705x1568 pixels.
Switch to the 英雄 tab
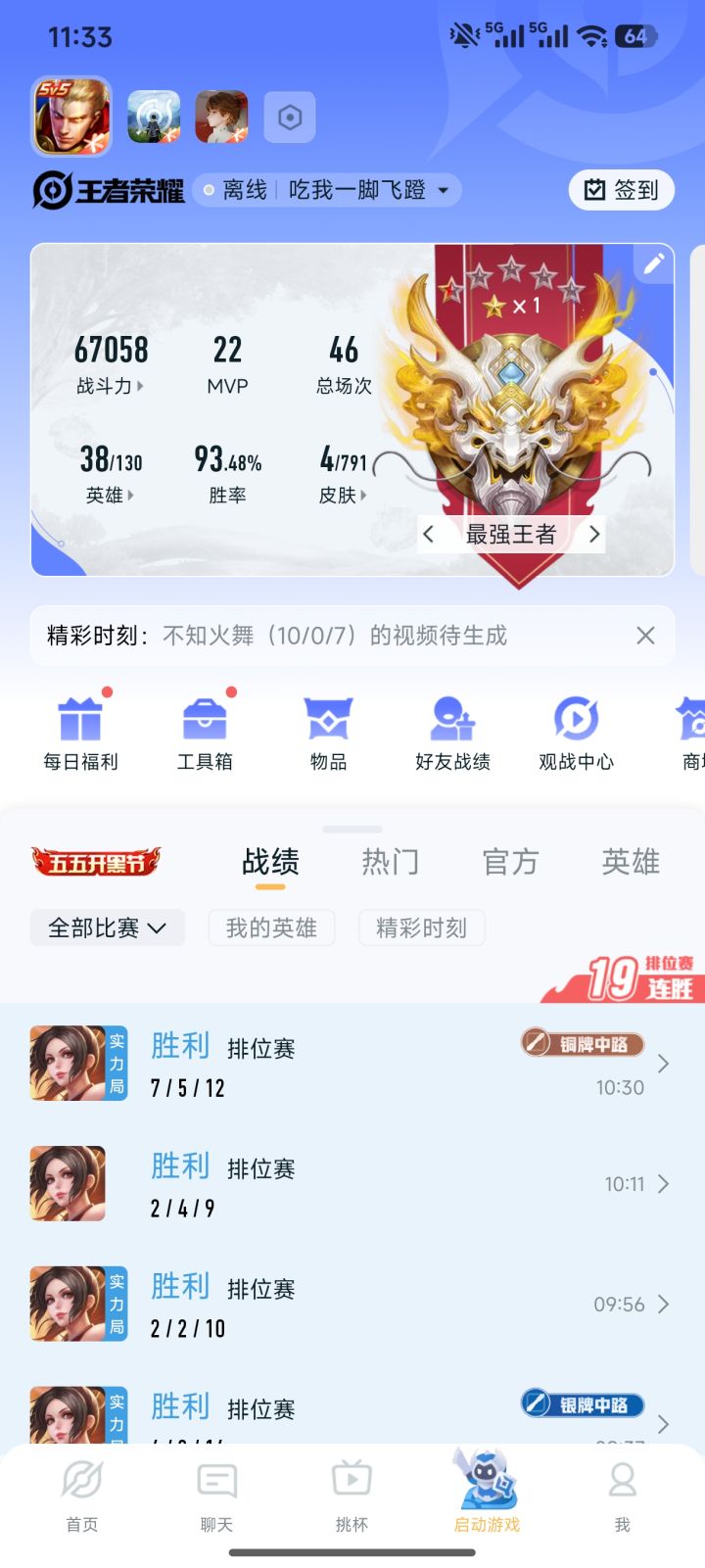coord(630,862)
